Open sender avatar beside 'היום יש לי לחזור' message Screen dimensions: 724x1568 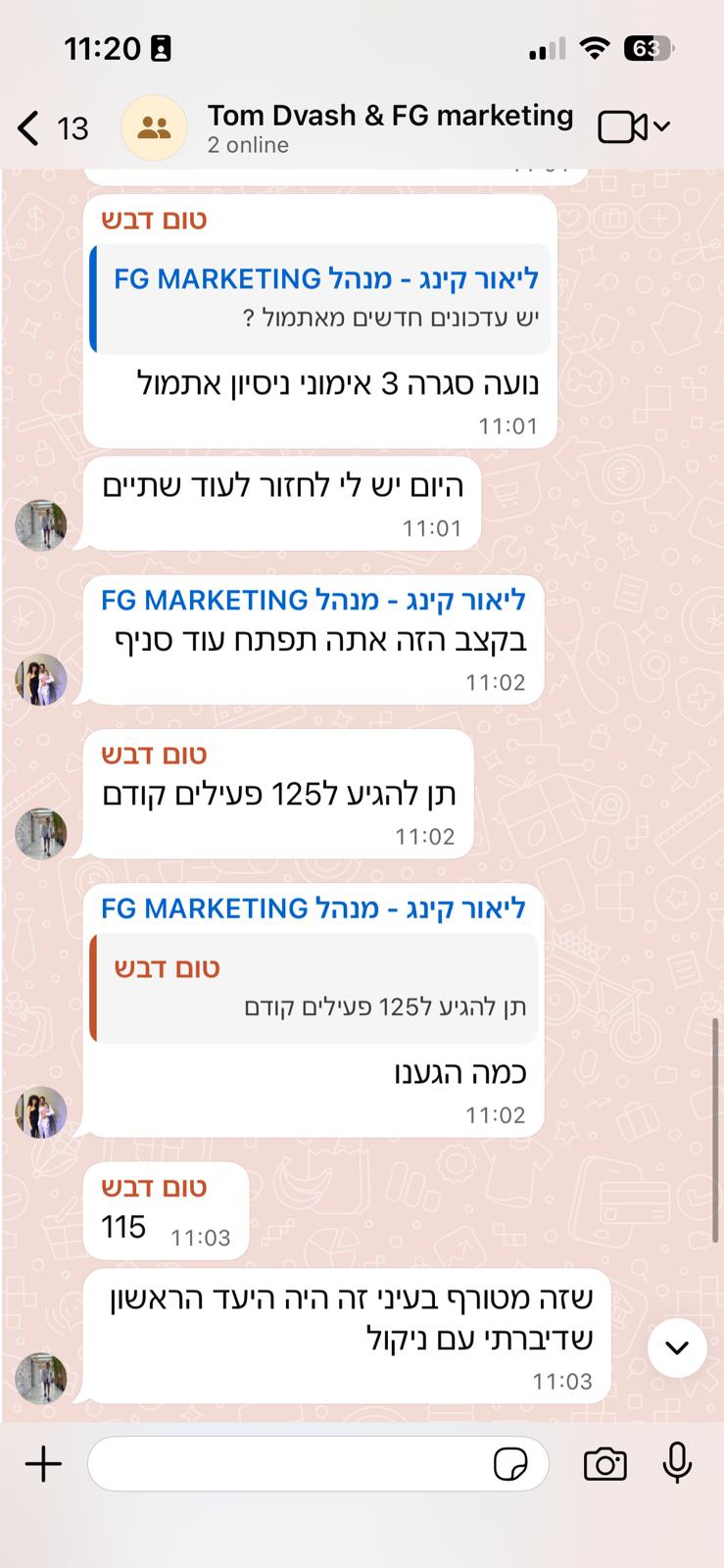(x=41, y=526)
